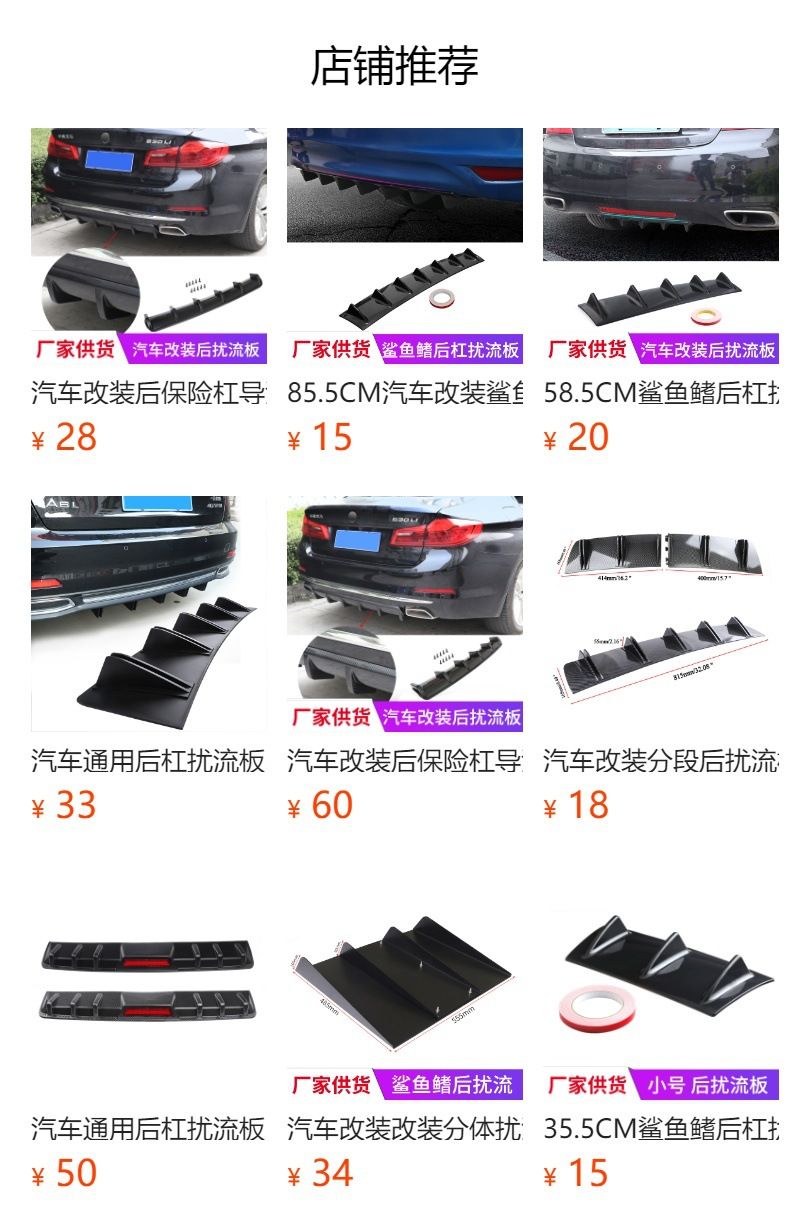Open the 85.5CM 鲨鱼鳍扰流板 product priced ¥15
The height and width of the screenshot is (1232, 790).
point(405,292)
